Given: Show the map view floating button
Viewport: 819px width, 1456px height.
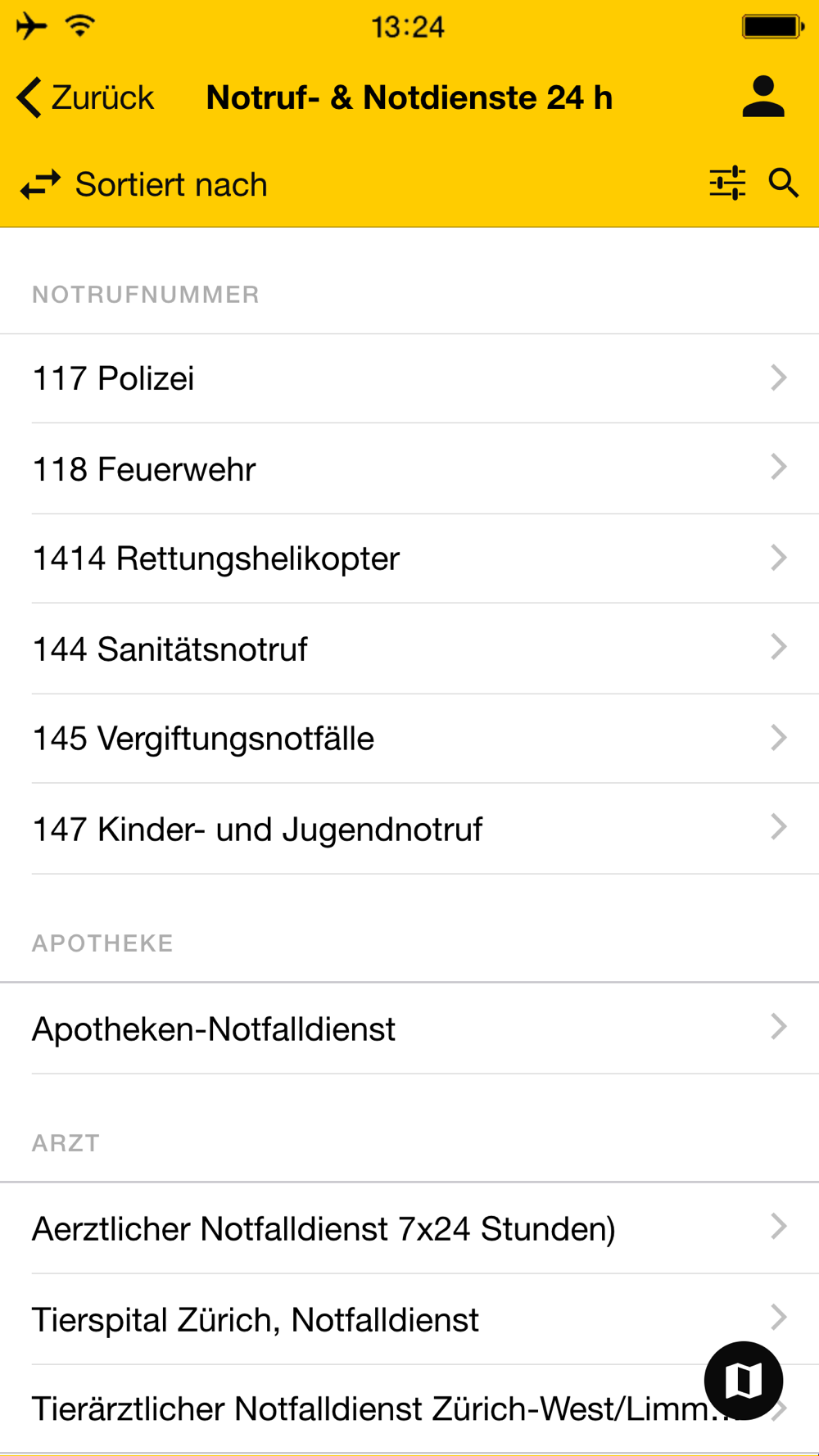Looking at the screenshot, I should tap(743, 1380).
